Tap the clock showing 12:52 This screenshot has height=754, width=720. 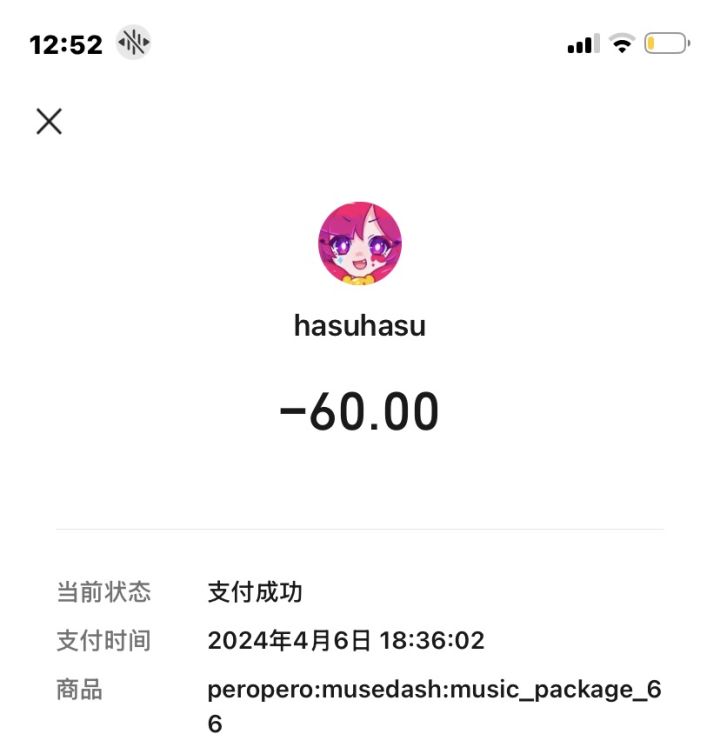coord(66,43)
